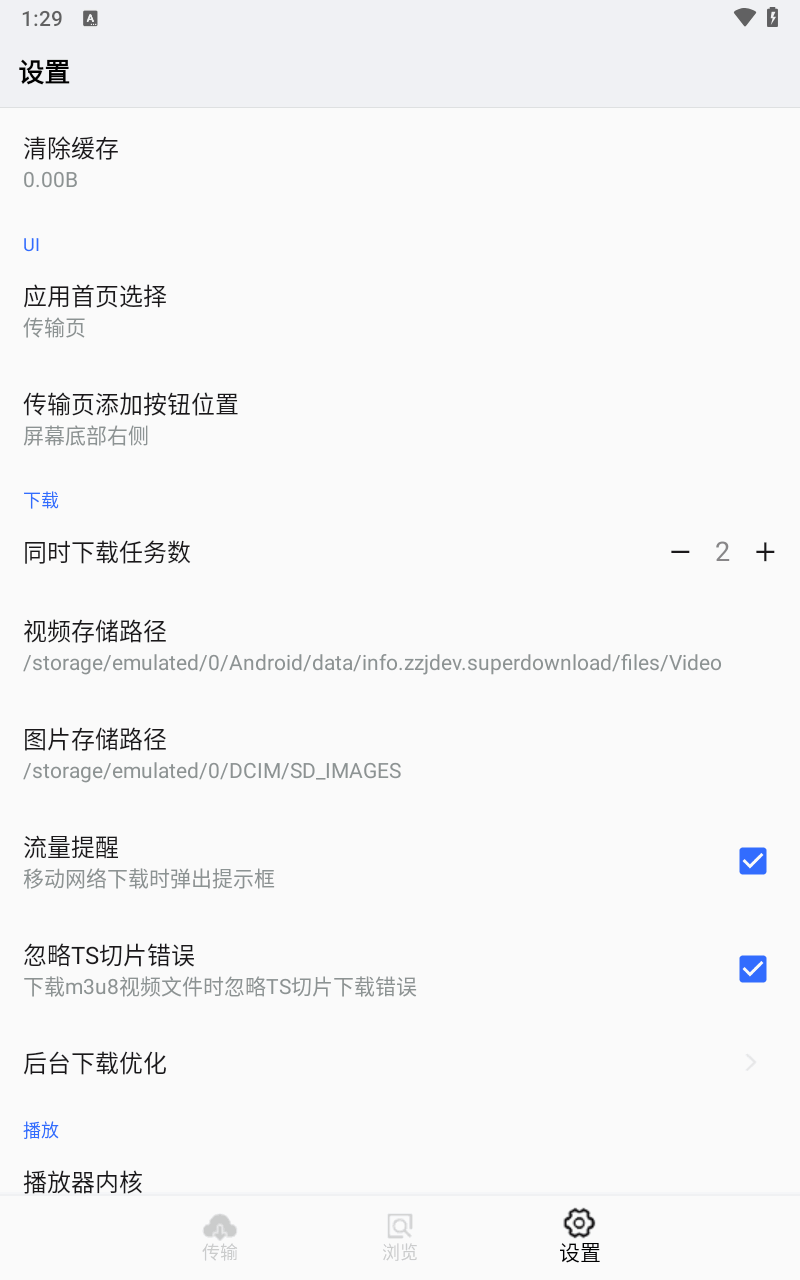Open the 播放器内核 setting
800x1280 pixels.
(400, 1182)
